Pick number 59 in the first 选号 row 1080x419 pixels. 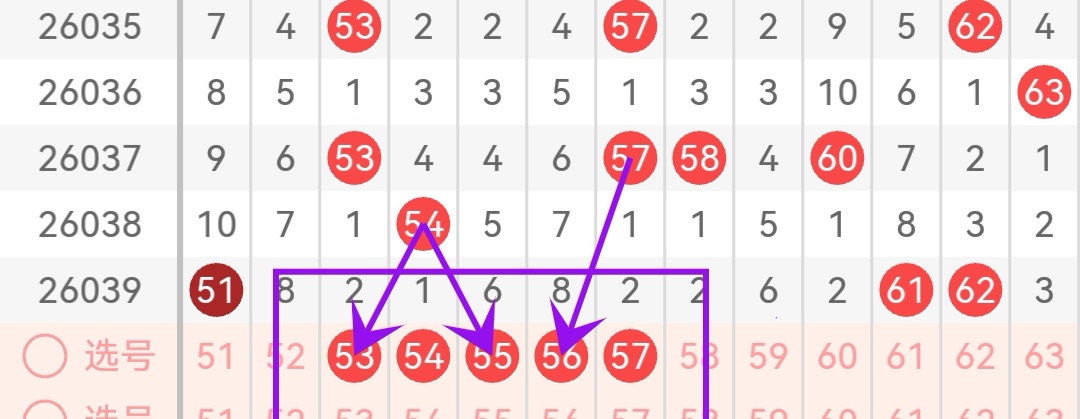click(x=768, y=357)
